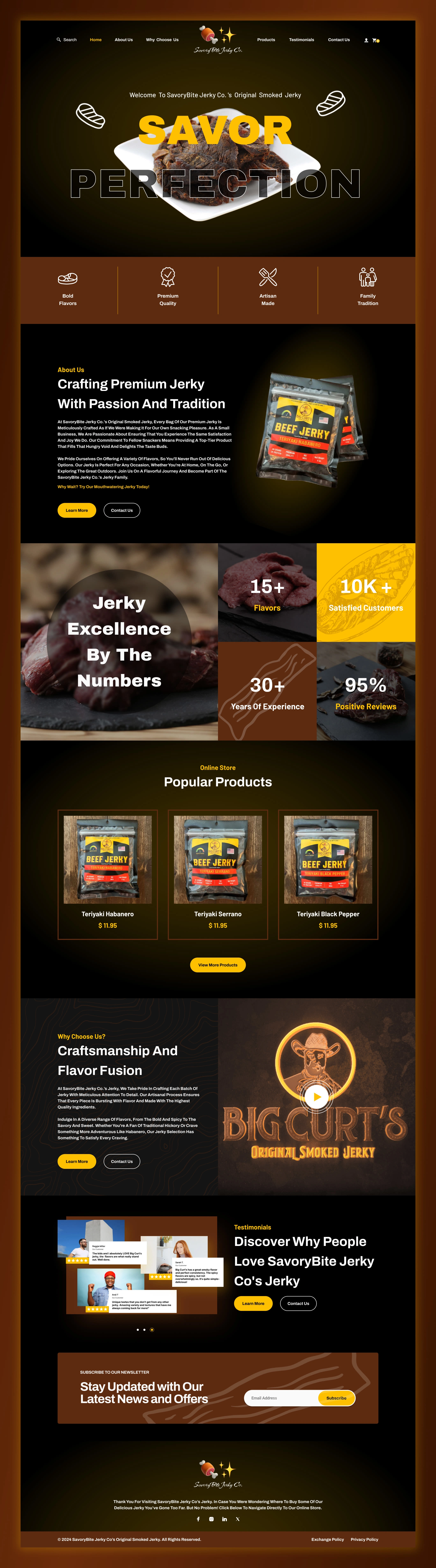Tap View More Products button
This screenshot has height=1568, width=436.
pyautogui.click(x=218, y=965)
